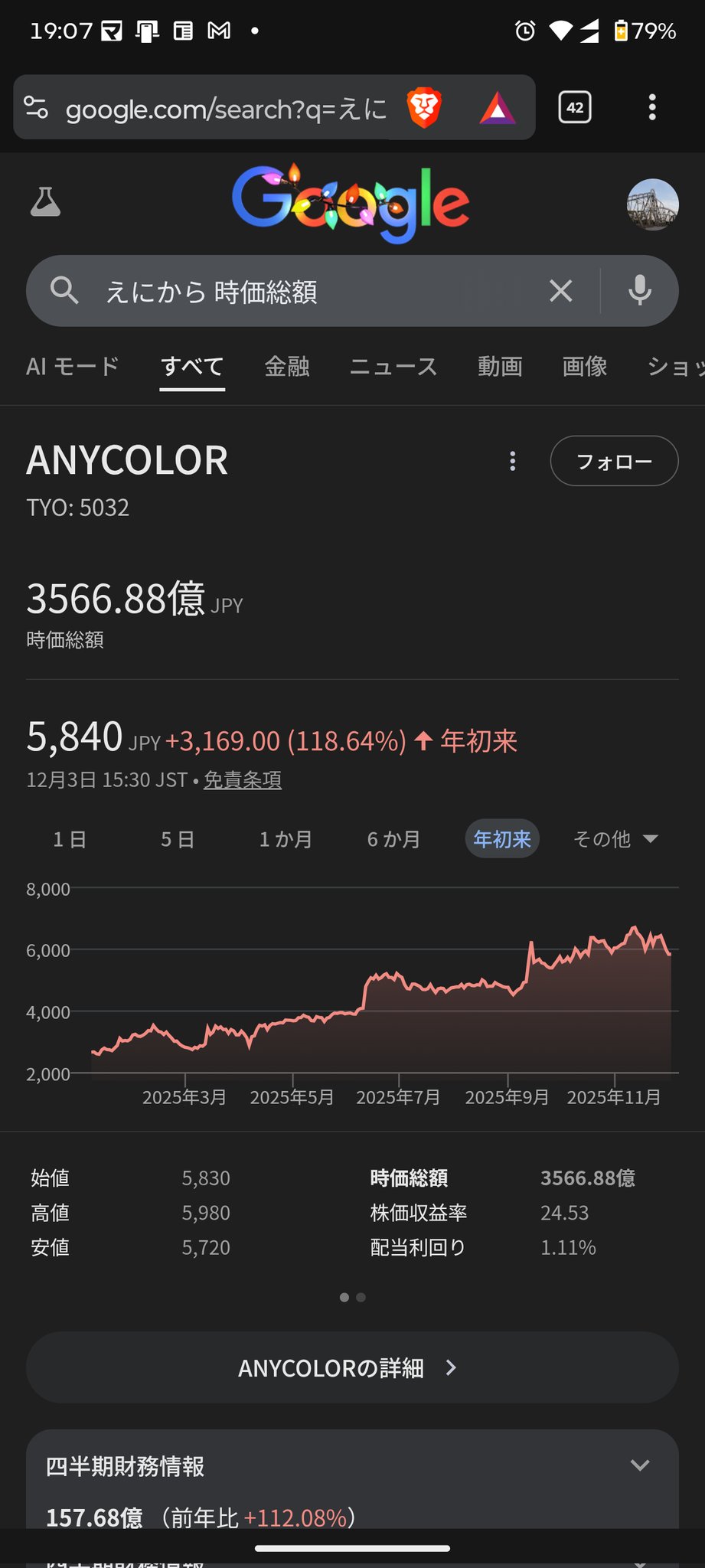Open the browser overflow menu
Viewport: 705px width, 1568px height.
pyautogui.click(x=652, y=108)
